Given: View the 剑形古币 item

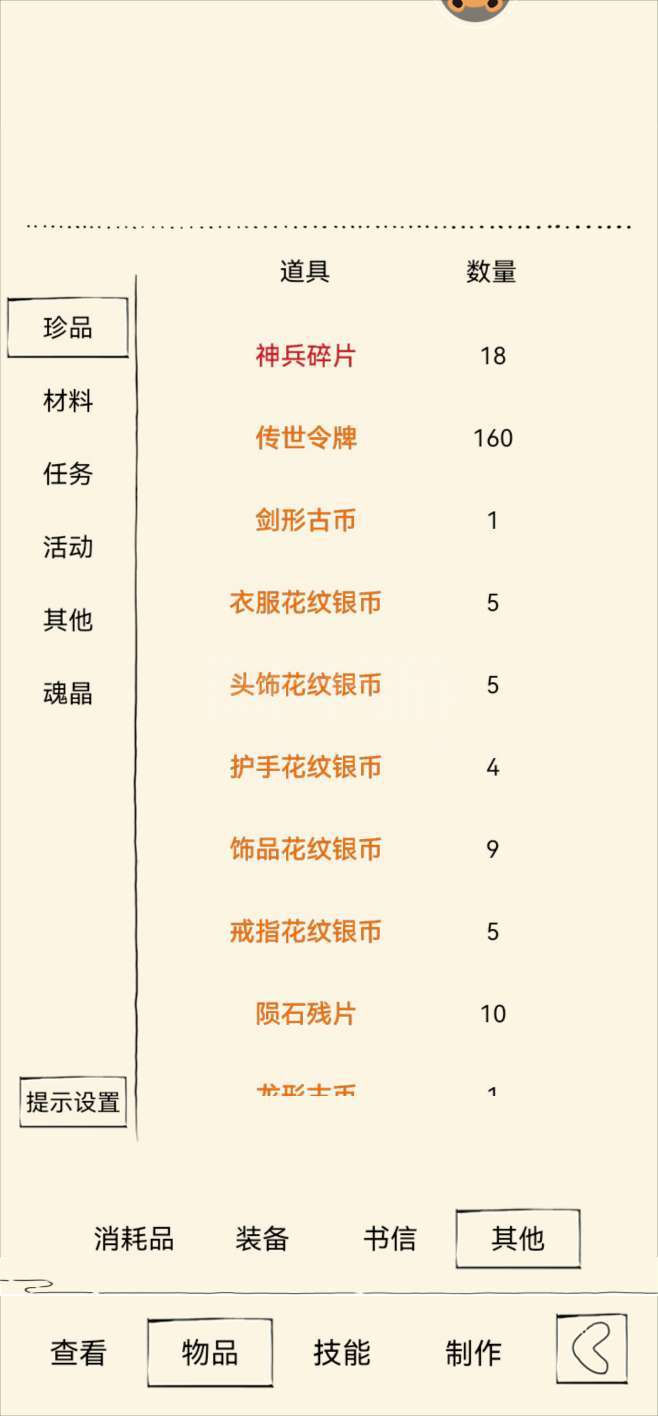Looking at the screenshot, I should click(306, 520).
